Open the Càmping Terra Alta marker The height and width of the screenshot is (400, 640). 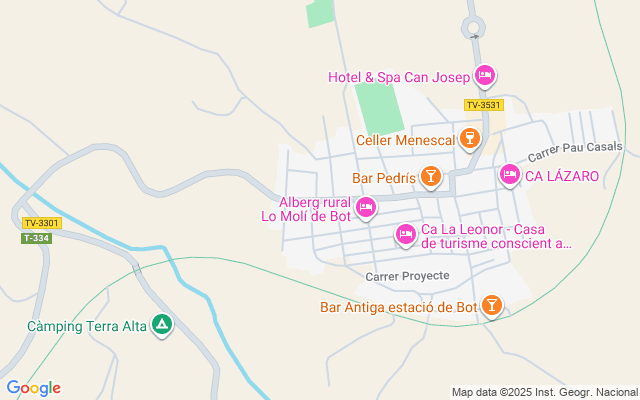point(162,324)
